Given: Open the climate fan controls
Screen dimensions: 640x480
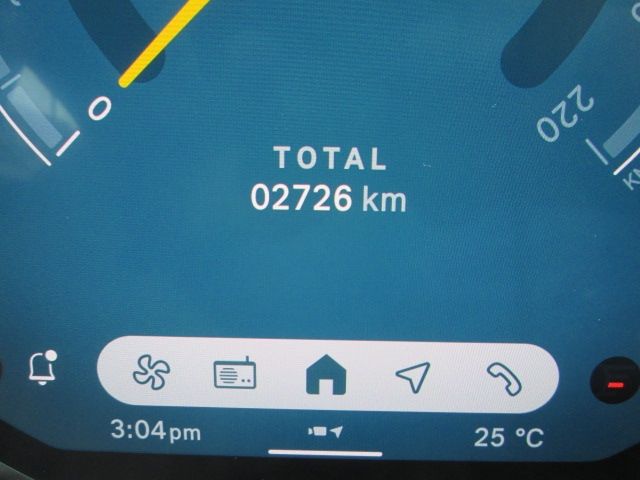Looking at the screenshot, I should pos(152,375).
